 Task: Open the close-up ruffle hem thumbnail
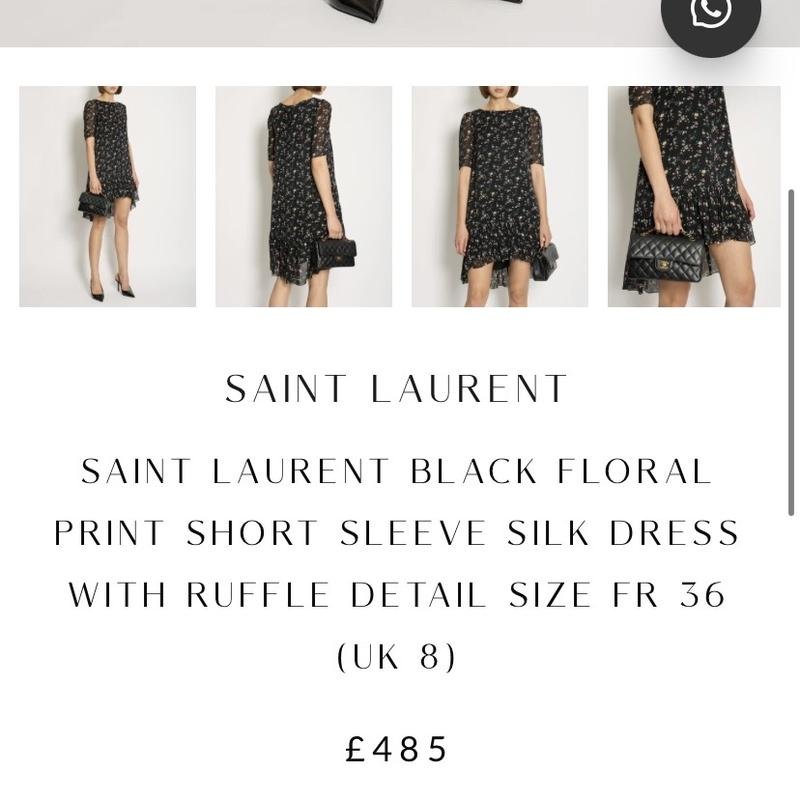[x=694, y=196]
